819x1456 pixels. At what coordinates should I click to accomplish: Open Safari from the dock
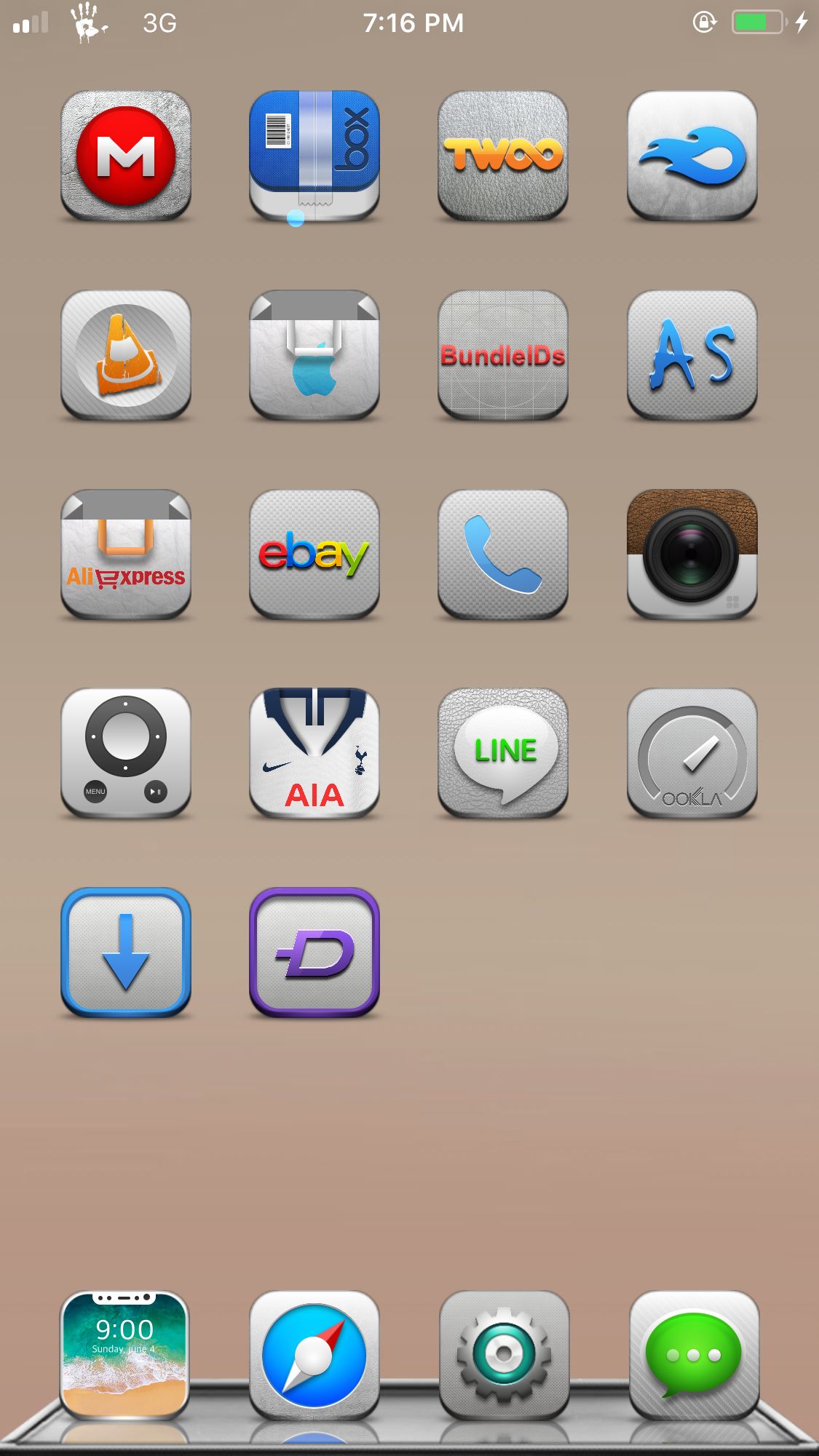[x=314, y=1356]
